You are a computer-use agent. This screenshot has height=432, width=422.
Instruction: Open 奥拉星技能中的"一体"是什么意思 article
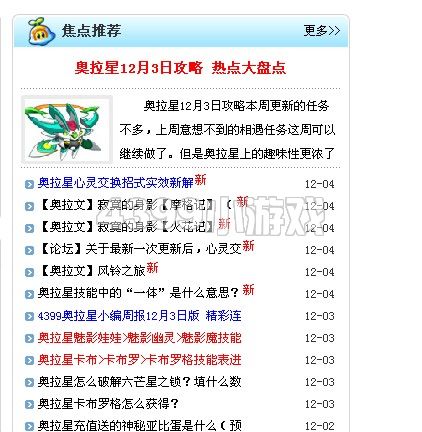[138, 293]
